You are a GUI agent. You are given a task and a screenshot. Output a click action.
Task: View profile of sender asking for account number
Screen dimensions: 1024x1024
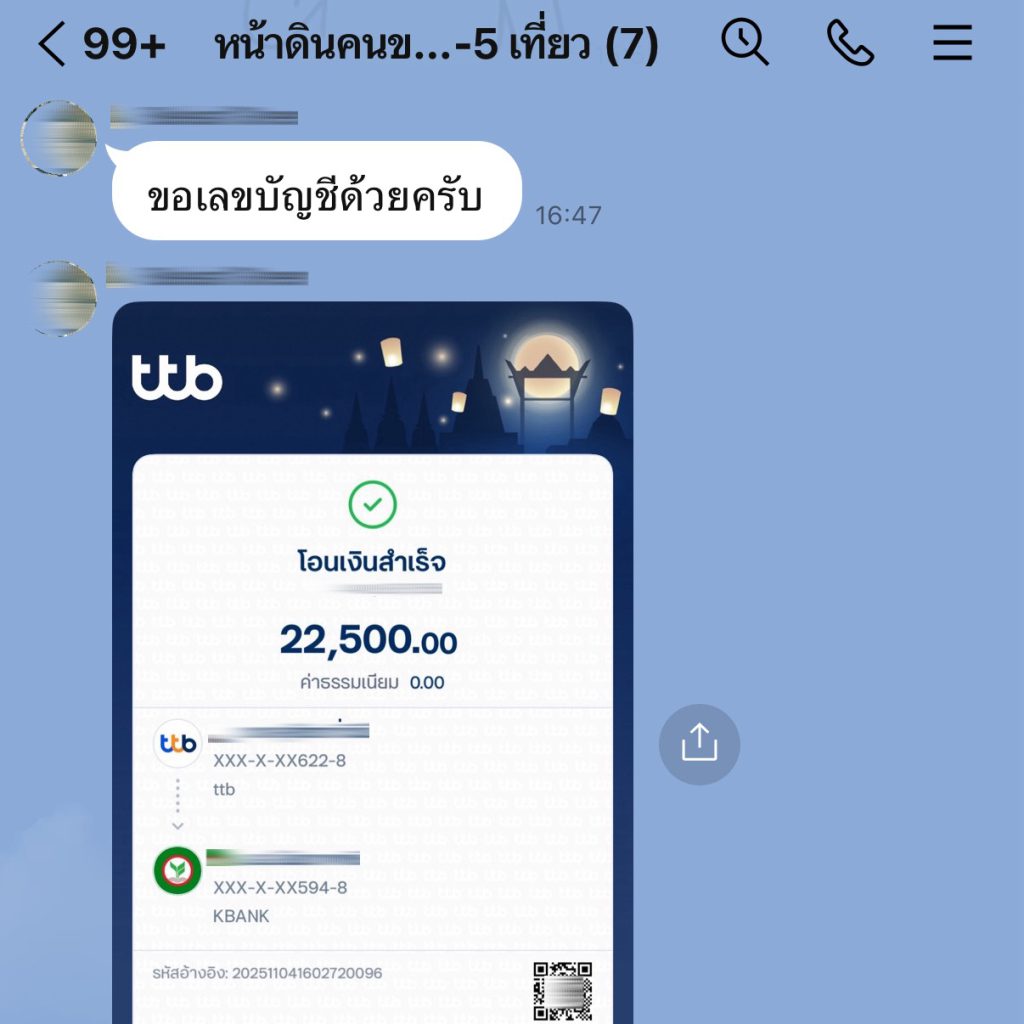pos(58,137)
